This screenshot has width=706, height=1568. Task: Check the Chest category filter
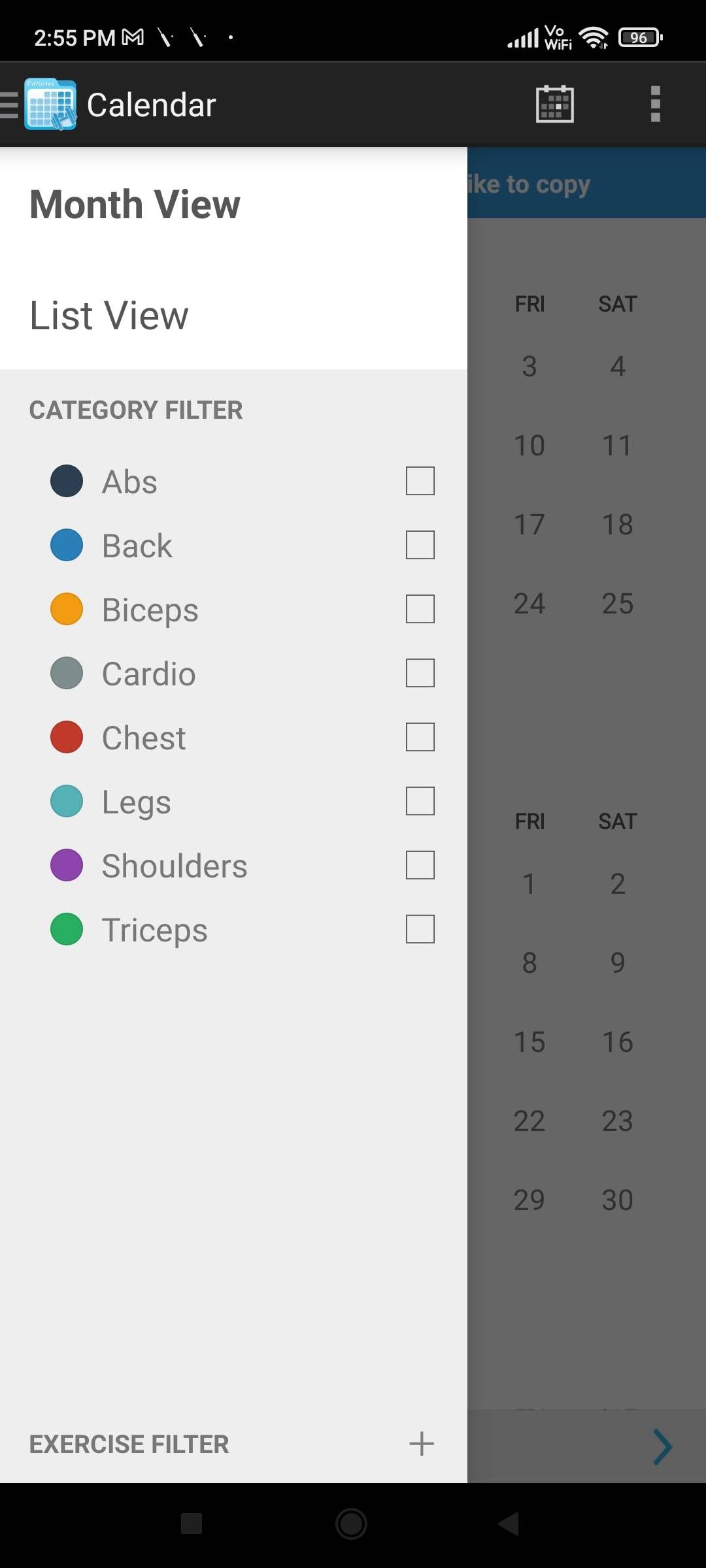[x=419, y=737]
